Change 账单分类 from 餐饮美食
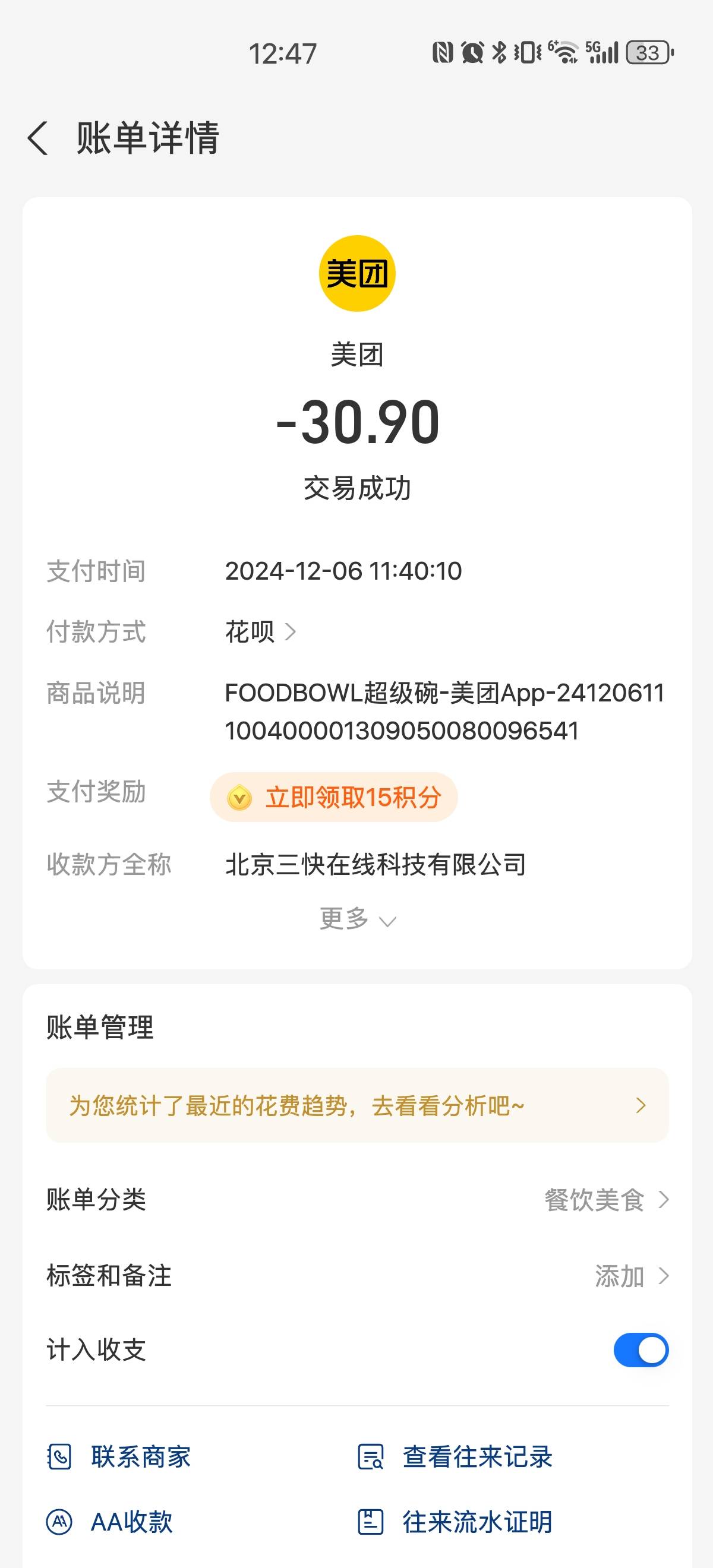The image size is (713, 1568). click(358, 1200)
